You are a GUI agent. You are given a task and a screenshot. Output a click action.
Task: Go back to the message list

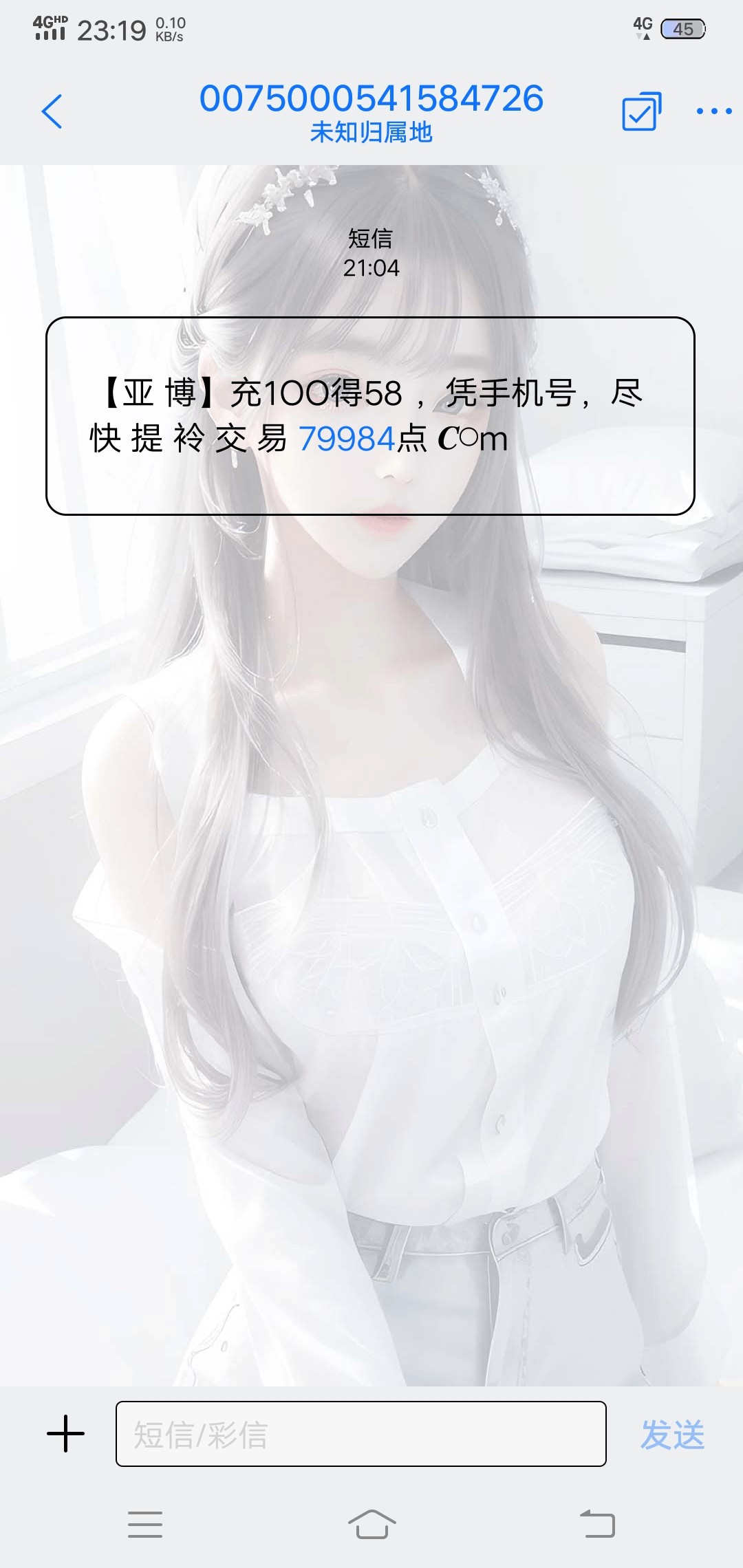click(52, 111)
